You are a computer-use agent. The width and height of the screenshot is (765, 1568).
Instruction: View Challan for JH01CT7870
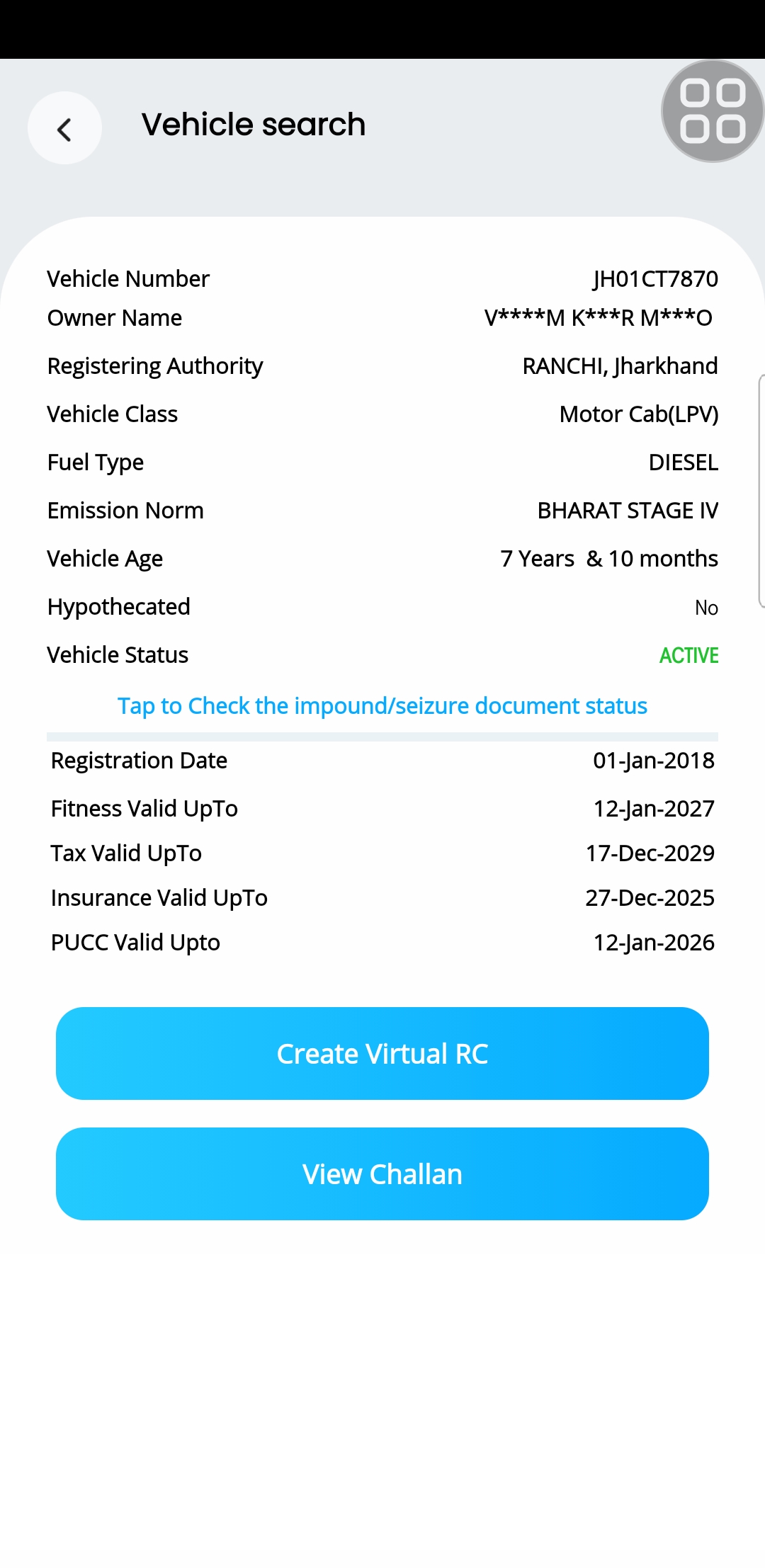[x=382, y=1174]
